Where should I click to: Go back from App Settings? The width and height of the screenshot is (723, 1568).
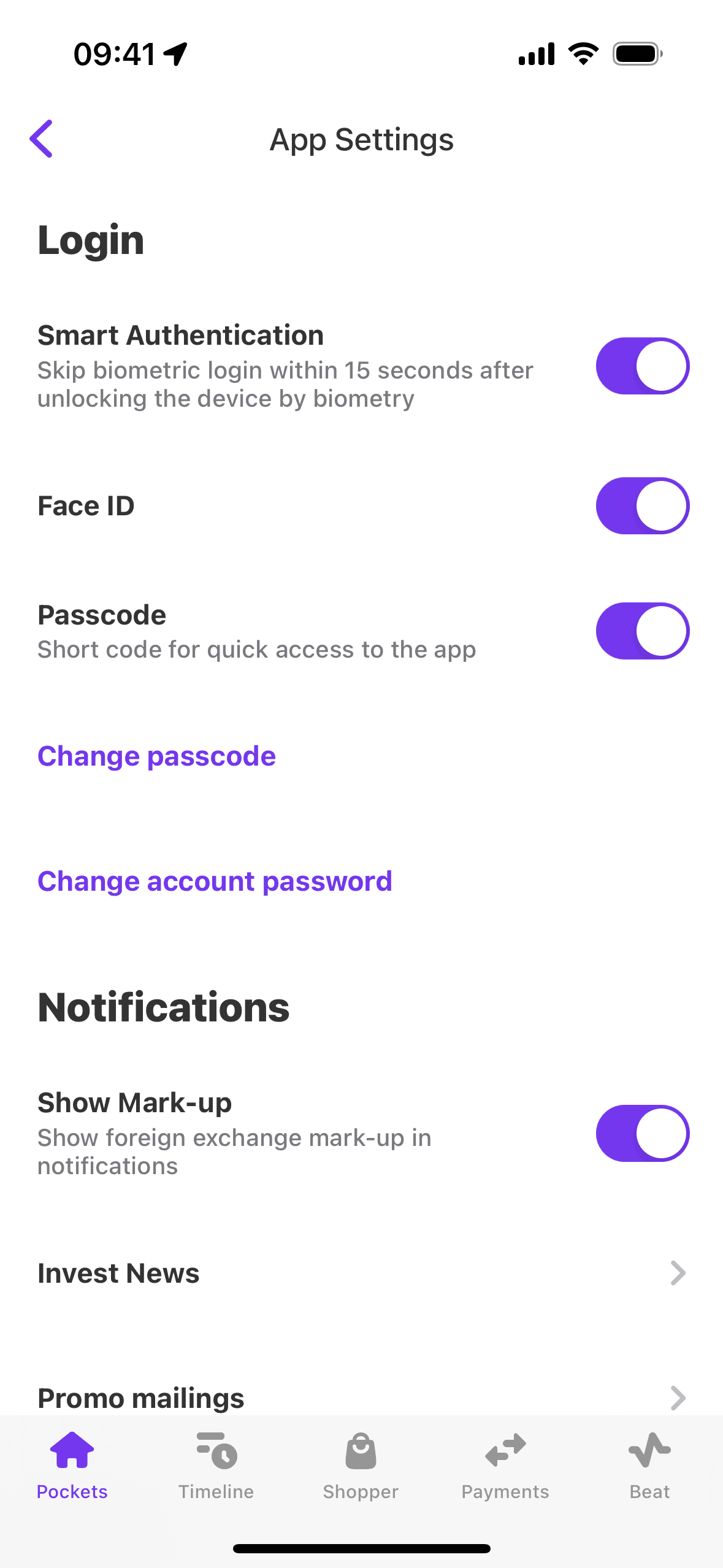pyautogui.click(x=42, y=139)
